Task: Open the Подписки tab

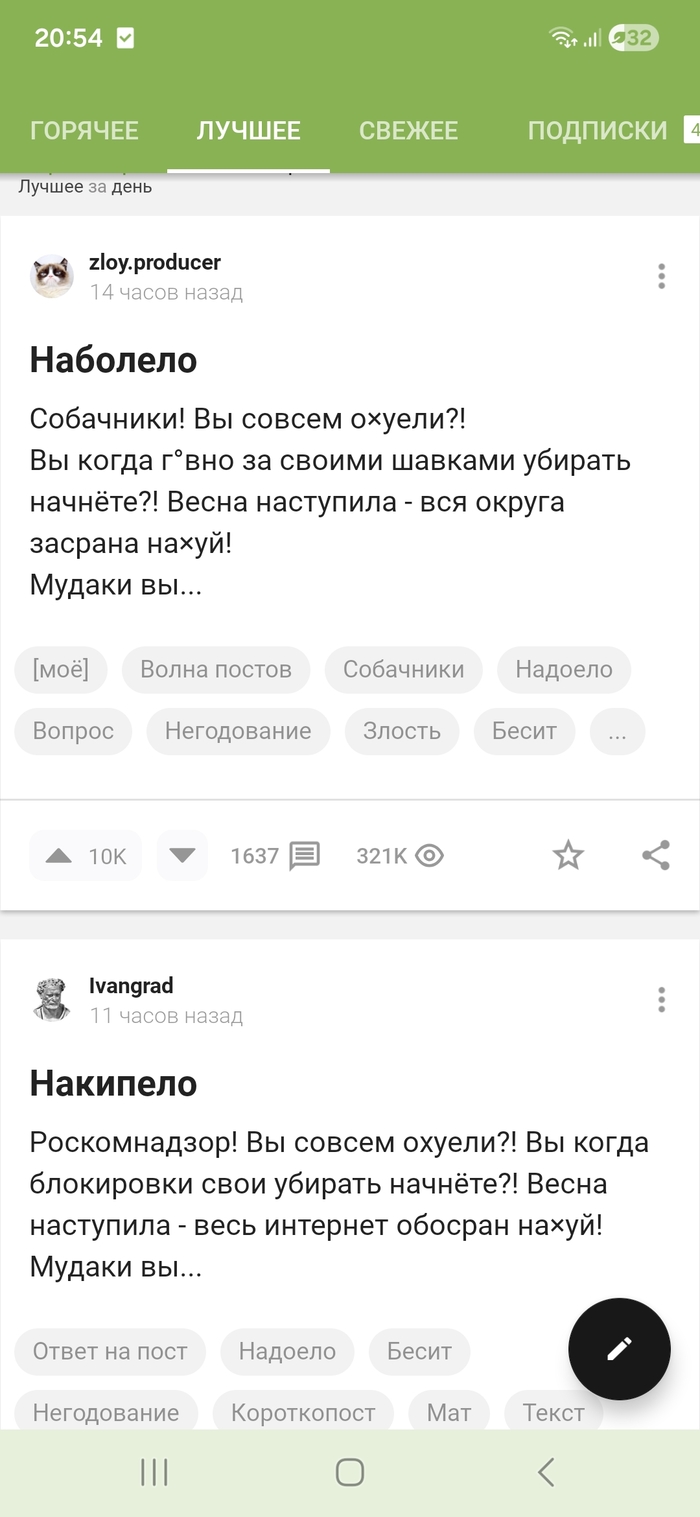Action: click(x=597, y=131)
